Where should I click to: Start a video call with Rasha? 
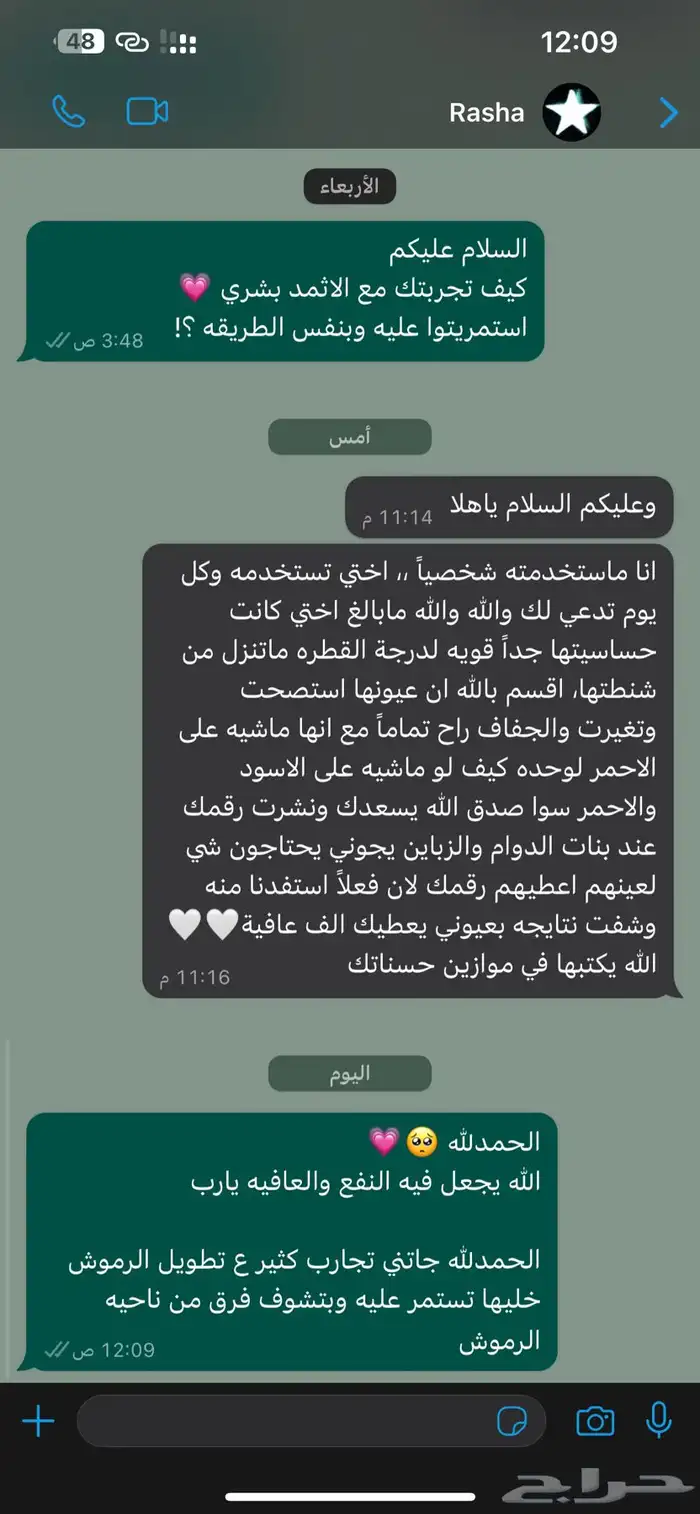click(147, 112)
